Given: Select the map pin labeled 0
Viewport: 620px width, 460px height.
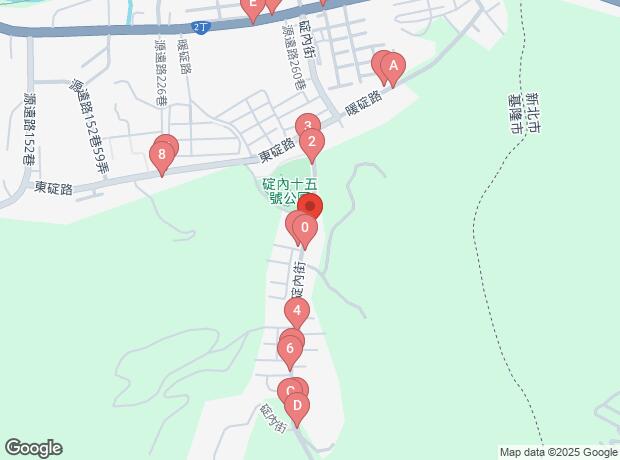Looking at the screenshot, I should click(x=305, y=228).
